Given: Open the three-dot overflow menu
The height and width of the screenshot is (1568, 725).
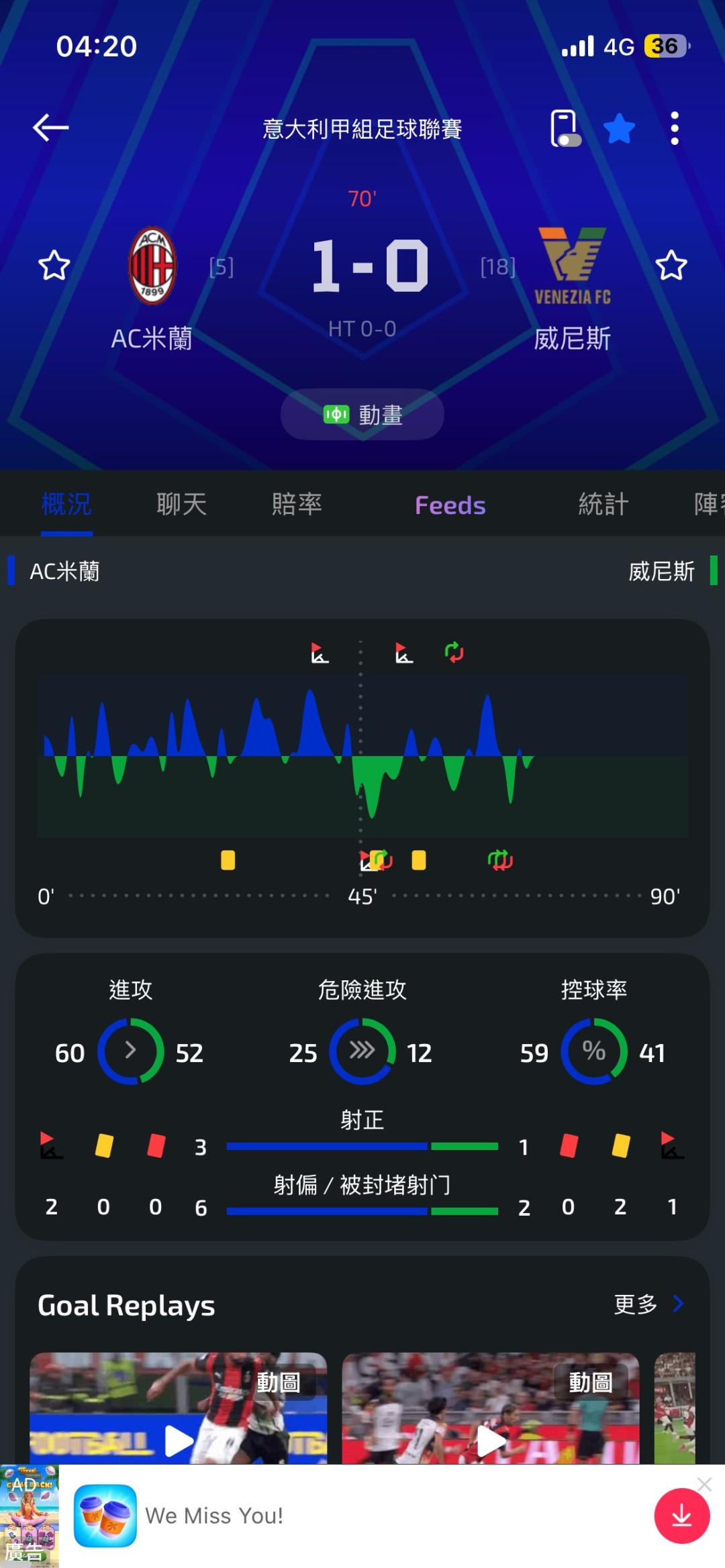Looking at the screenshot, I should tap(675, 128).
